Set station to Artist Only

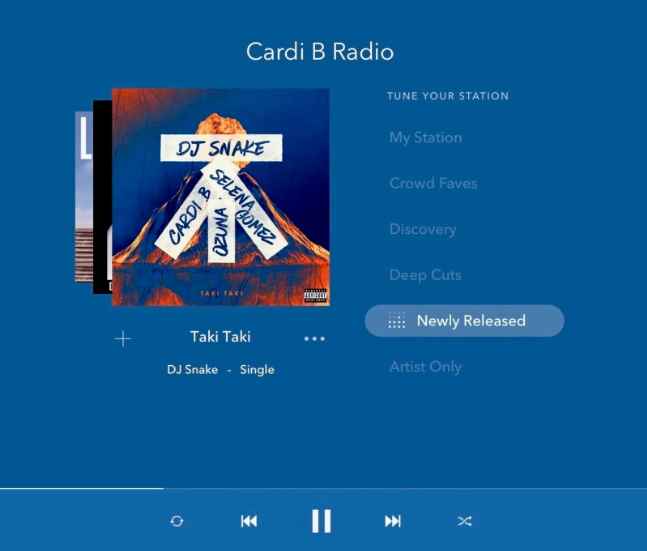[425, 367]
